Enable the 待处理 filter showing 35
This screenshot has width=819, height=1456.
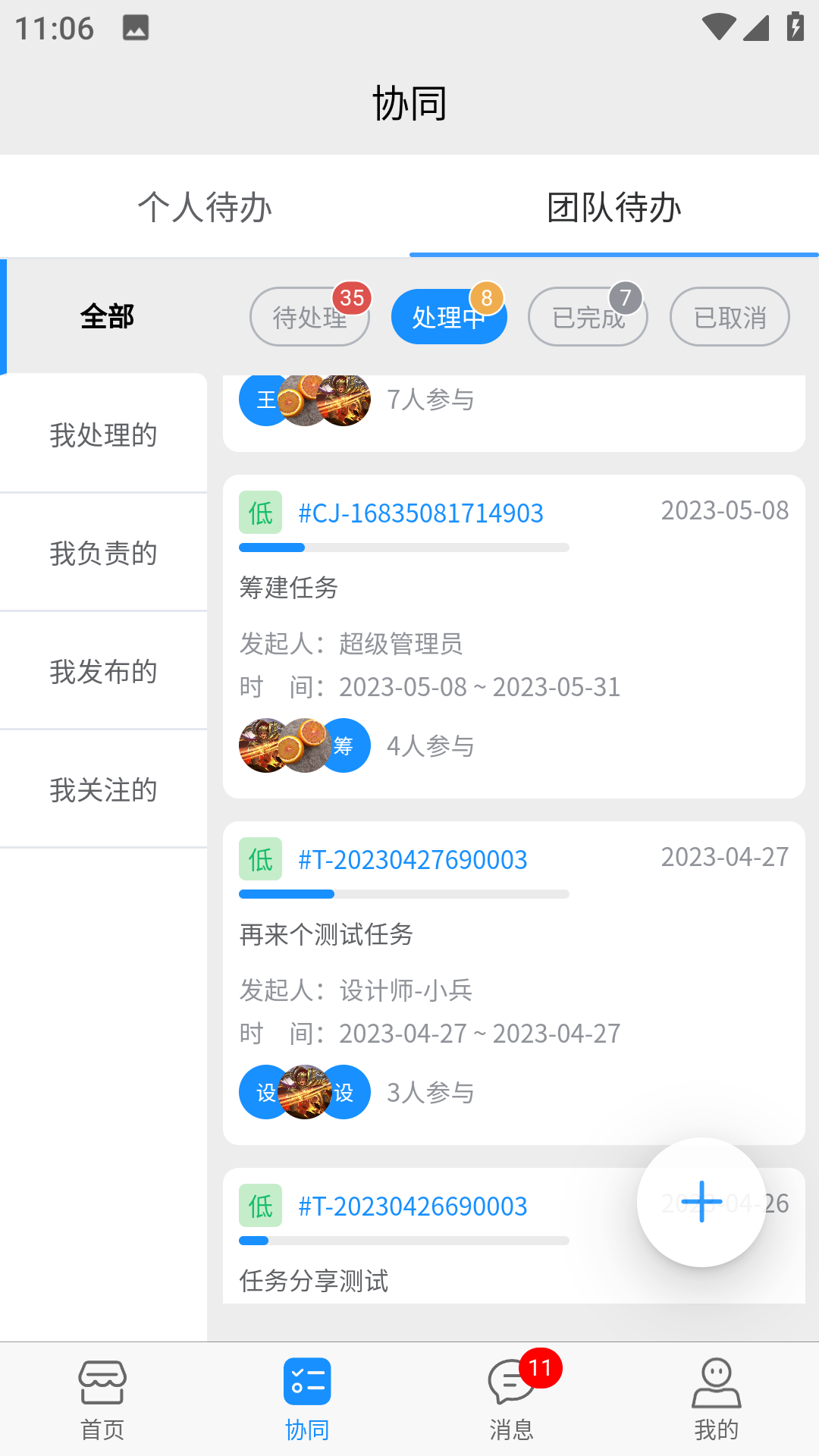coord(309,317)
